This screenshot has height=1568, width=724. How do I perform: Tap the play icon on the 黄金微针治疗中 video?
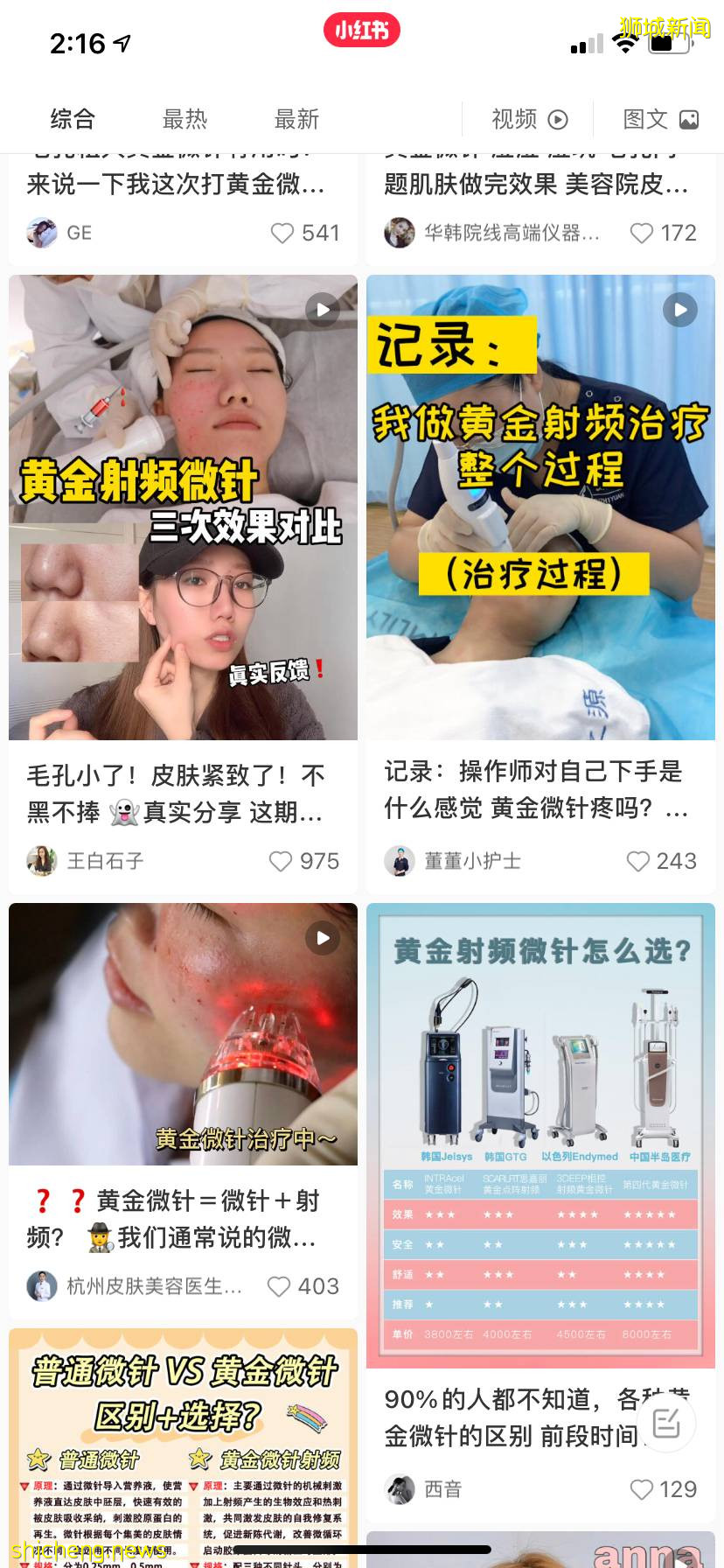(322, 938)
